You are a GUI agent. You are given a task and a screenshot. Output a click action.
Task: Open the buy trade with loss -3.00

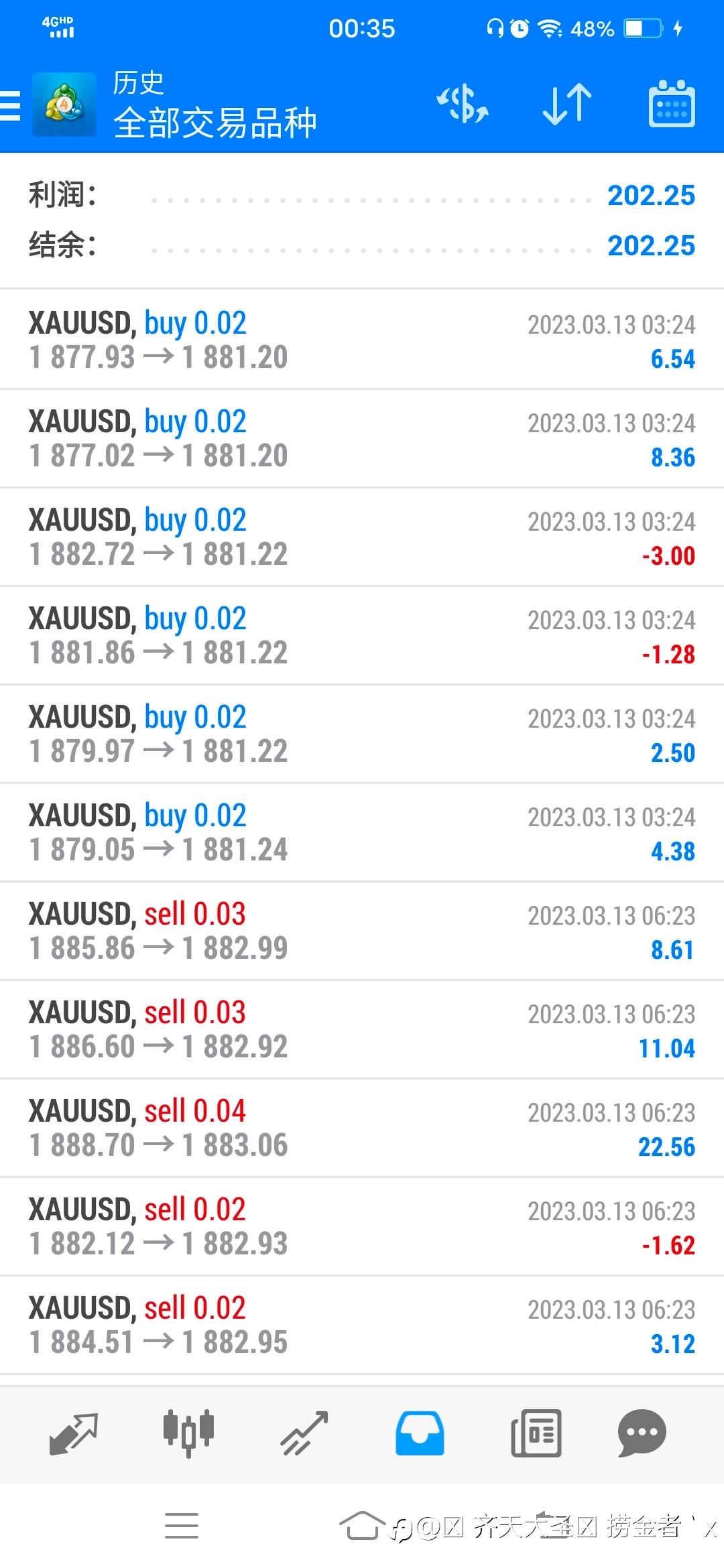(362, 537)
